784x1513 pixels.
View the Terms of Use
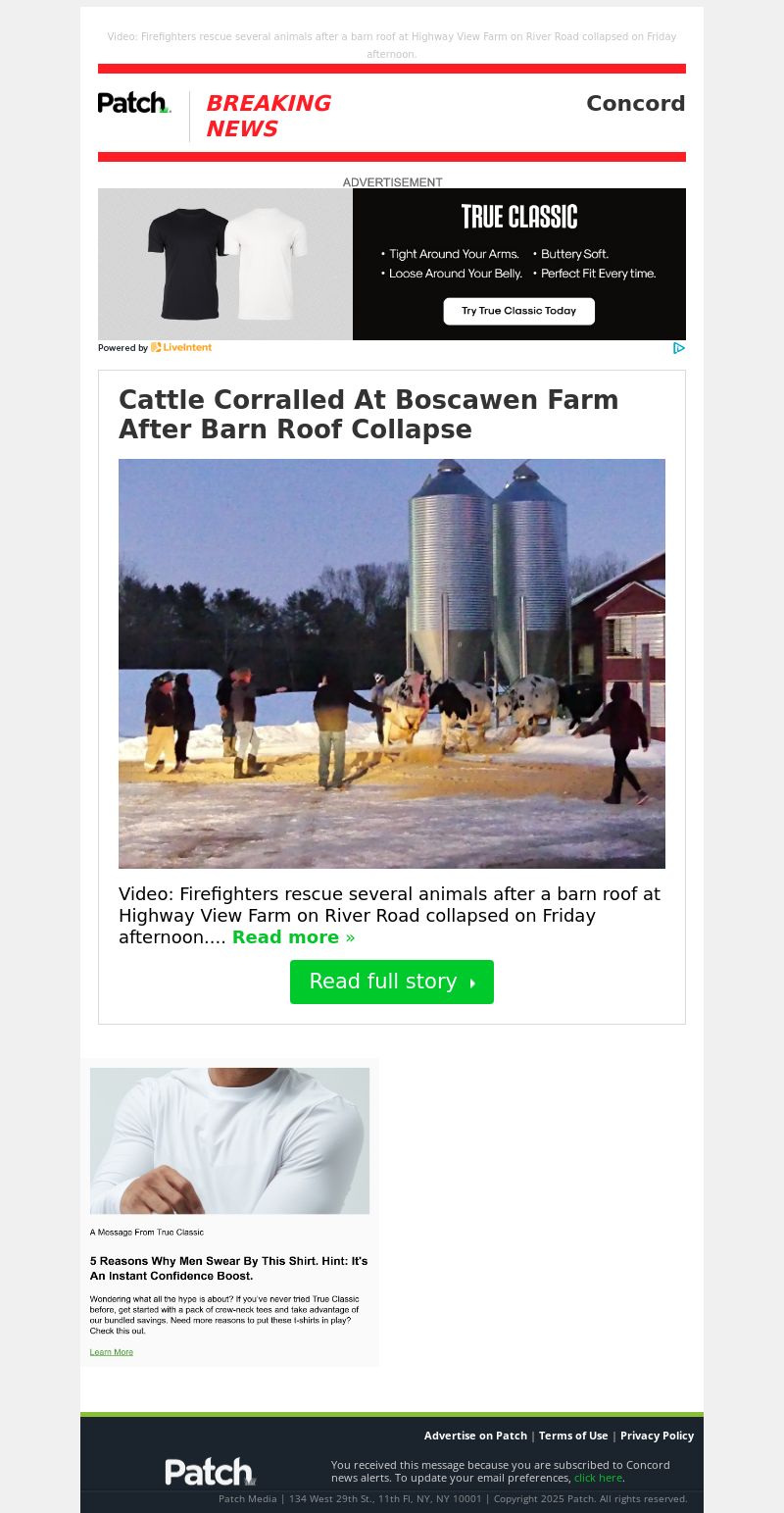click(x=573, y=1436)
